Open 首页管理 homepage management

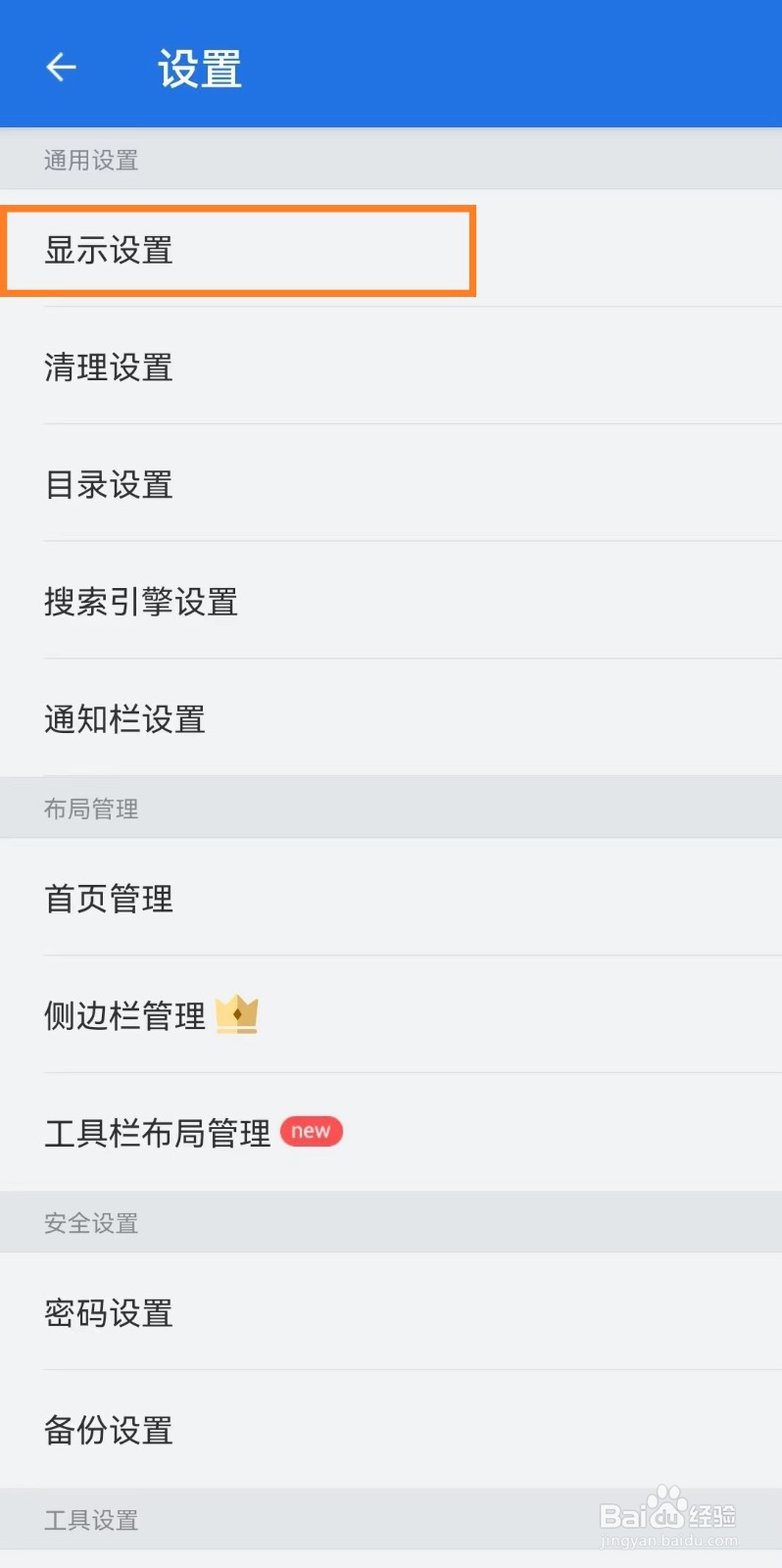pos(108,899)
